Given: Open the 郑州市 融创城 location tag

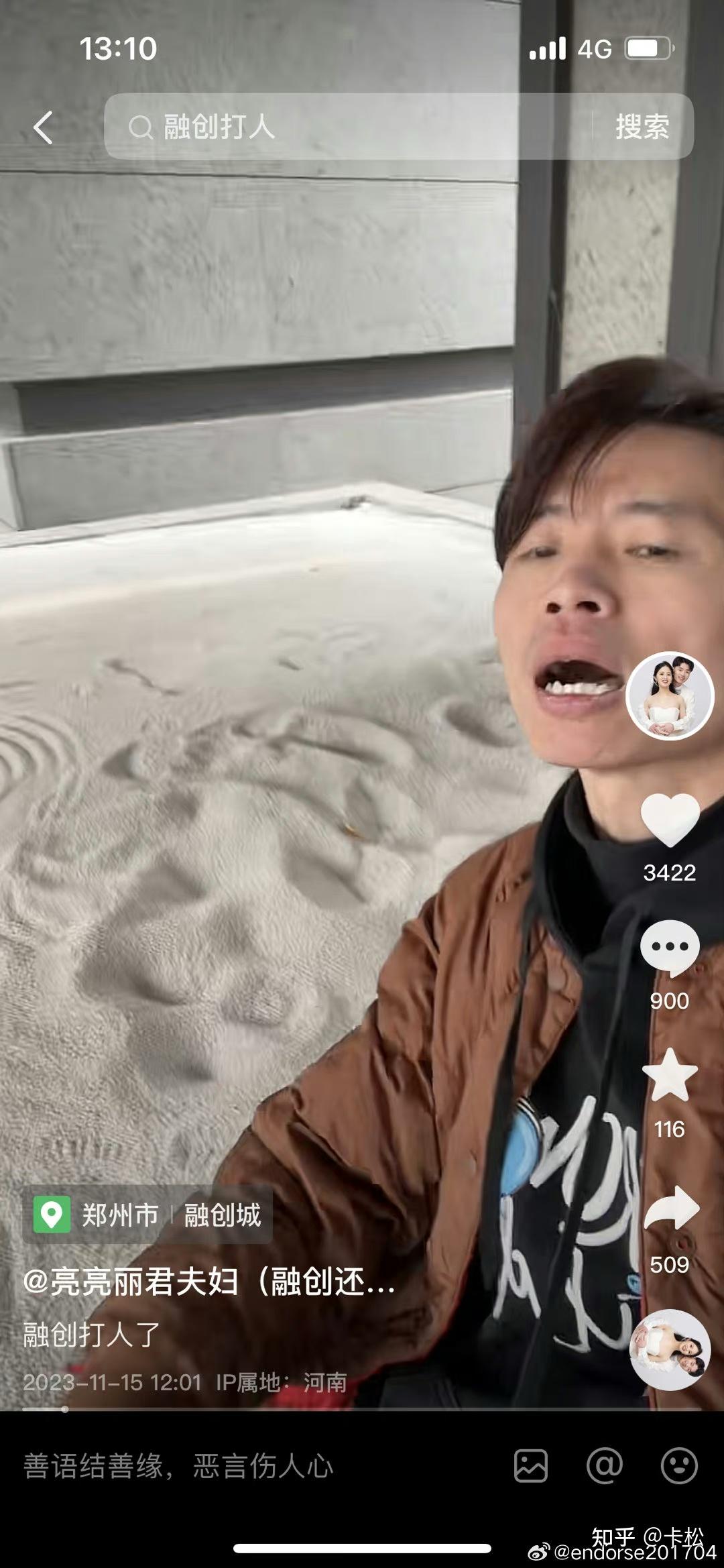Looking at the screenshot, I should click(x=148, y=1215).
